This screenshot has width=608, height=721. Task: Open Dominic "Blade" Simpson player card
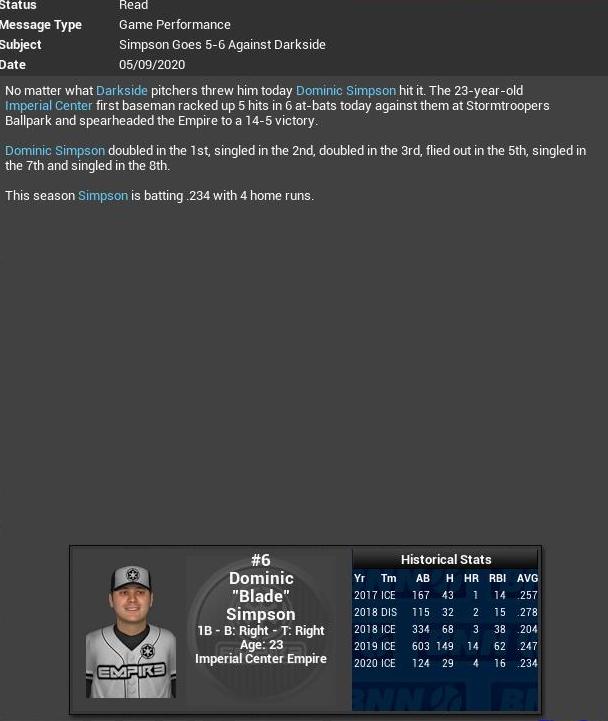click(x=260, y=596)
